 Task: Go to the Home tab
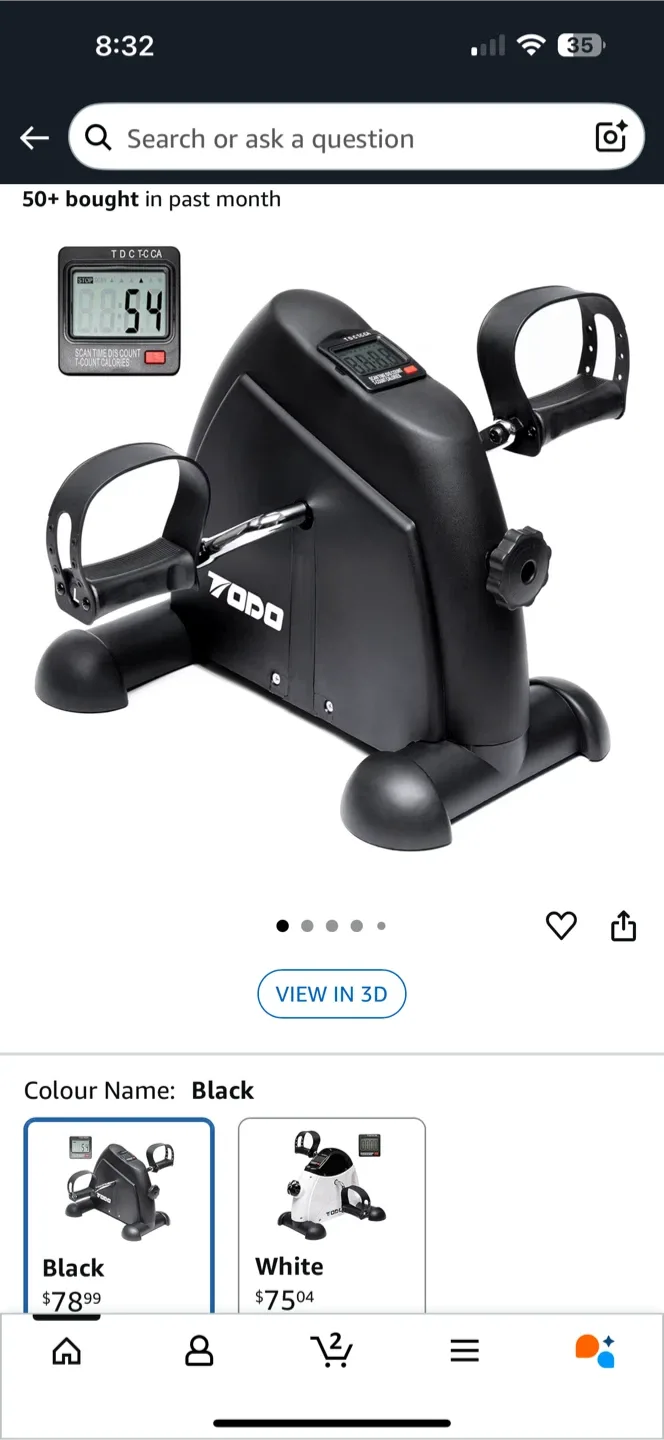coord(67,1351)
